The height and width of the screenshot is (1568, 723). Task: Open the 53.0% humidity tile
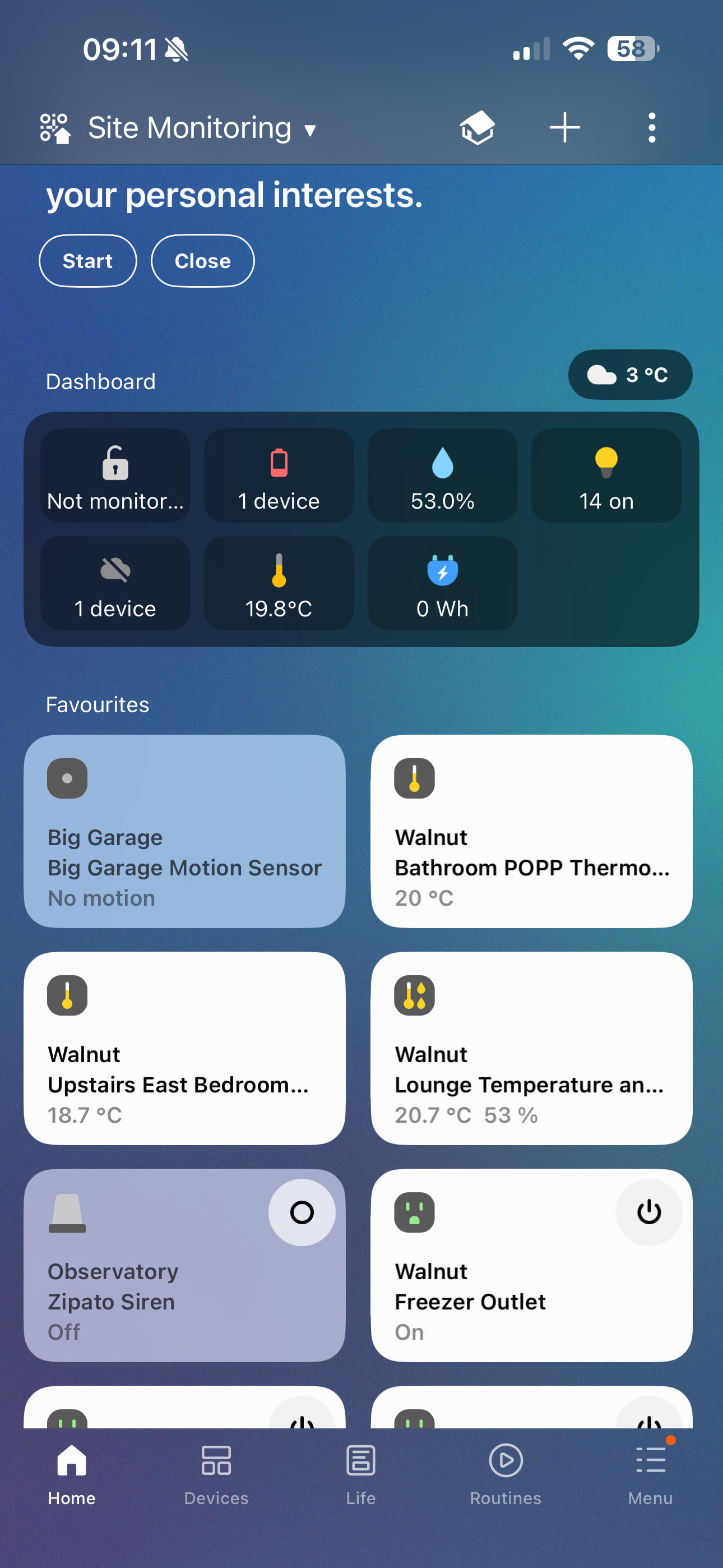coord(442,476)
